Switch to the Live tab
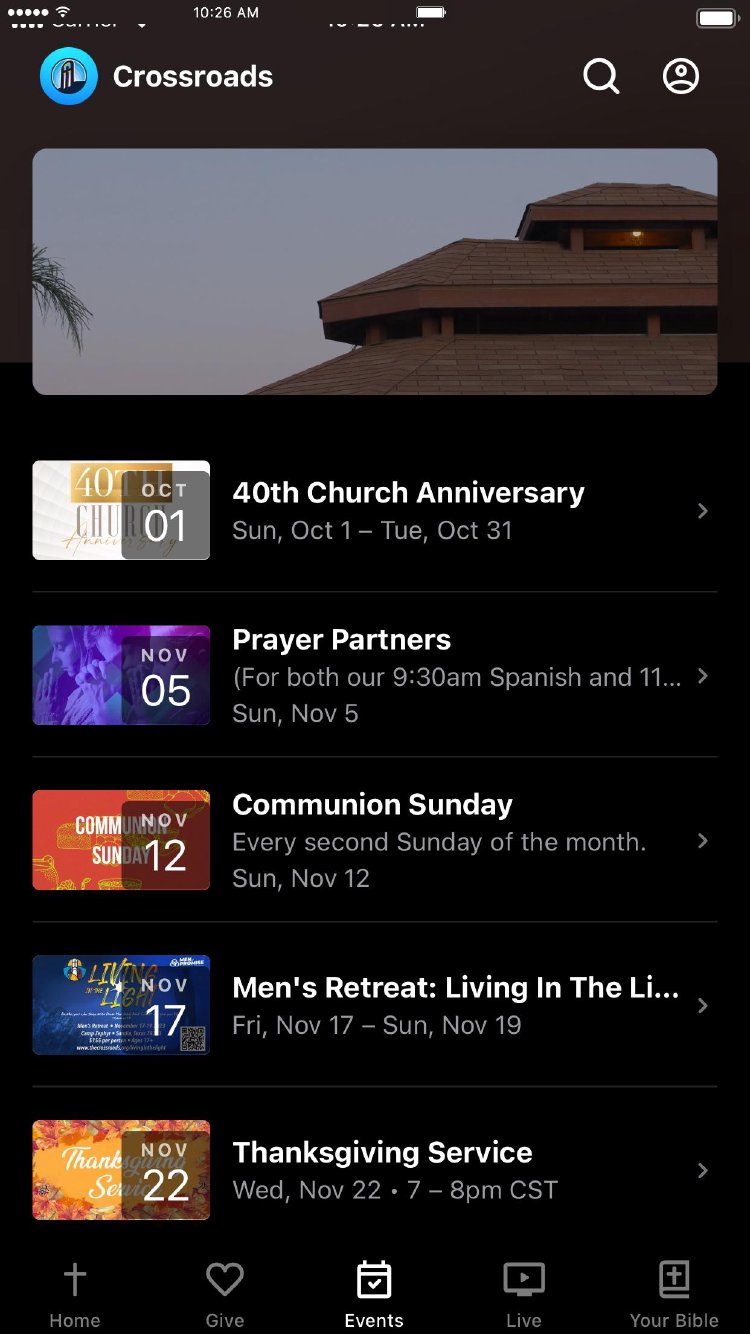This screenshot has width=750, height=1334. (x=523, y=1294)
